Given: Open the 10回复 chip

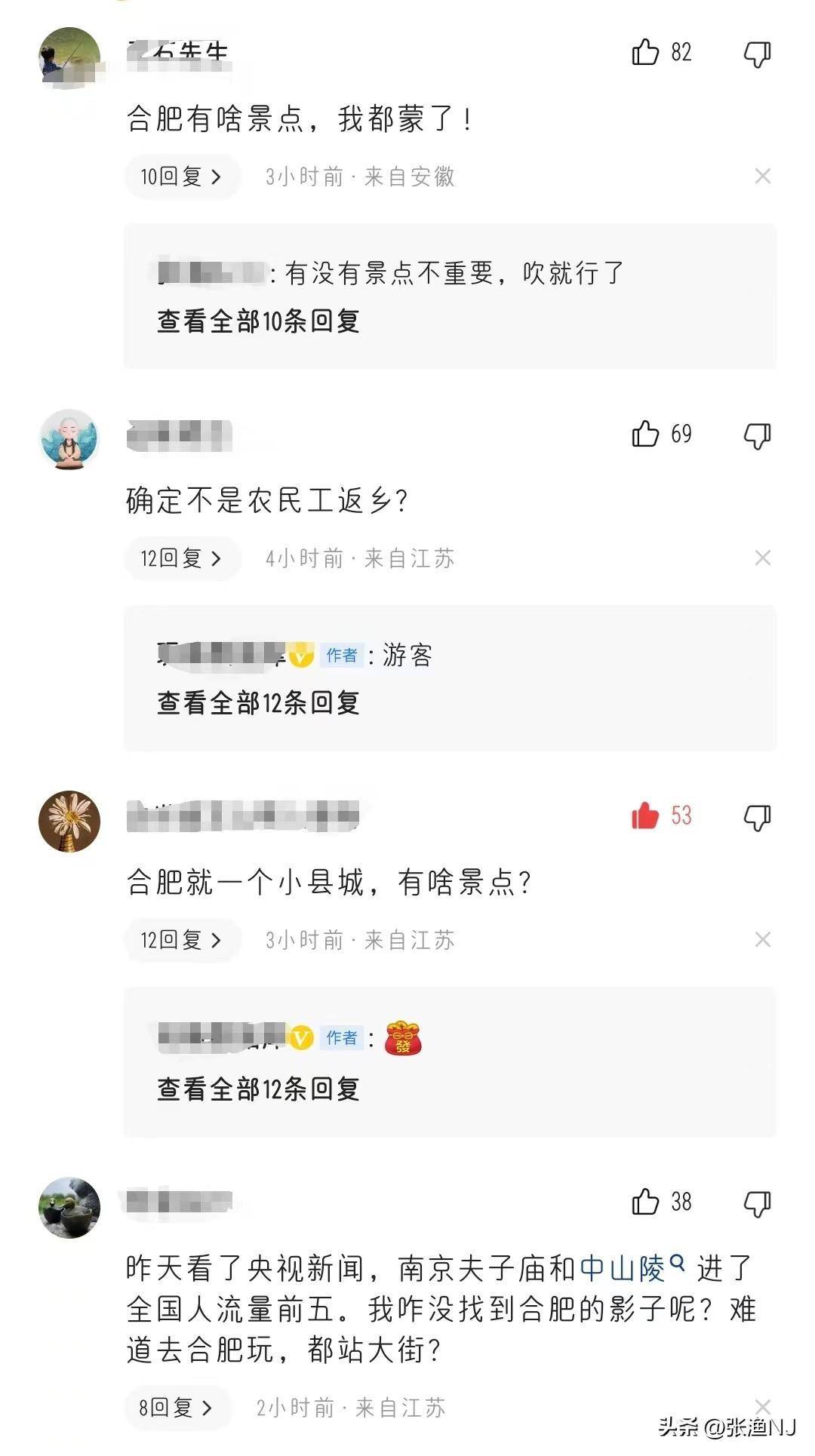Looking at the screenshot, I should pyautogui.click(x=182, y=177).
